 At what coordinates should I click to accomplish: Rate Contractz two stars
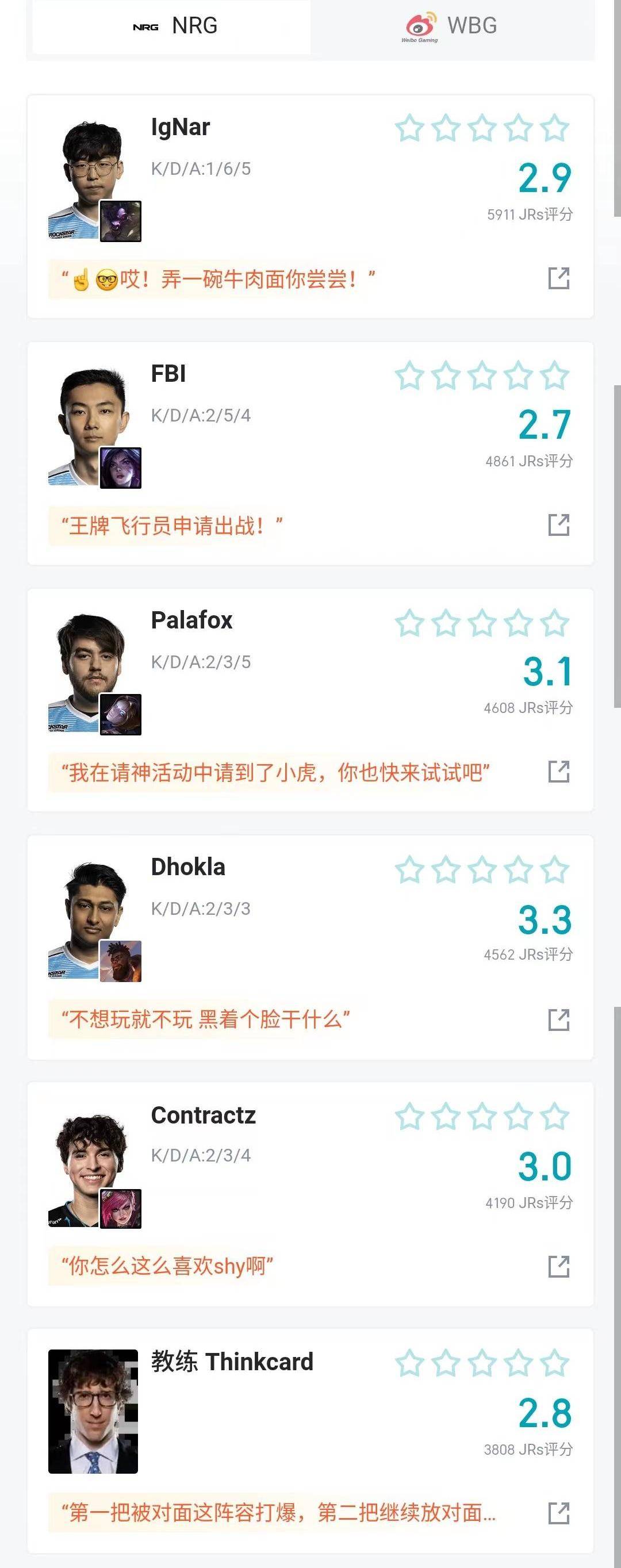pyautogui.click(x=446, y=1117)
